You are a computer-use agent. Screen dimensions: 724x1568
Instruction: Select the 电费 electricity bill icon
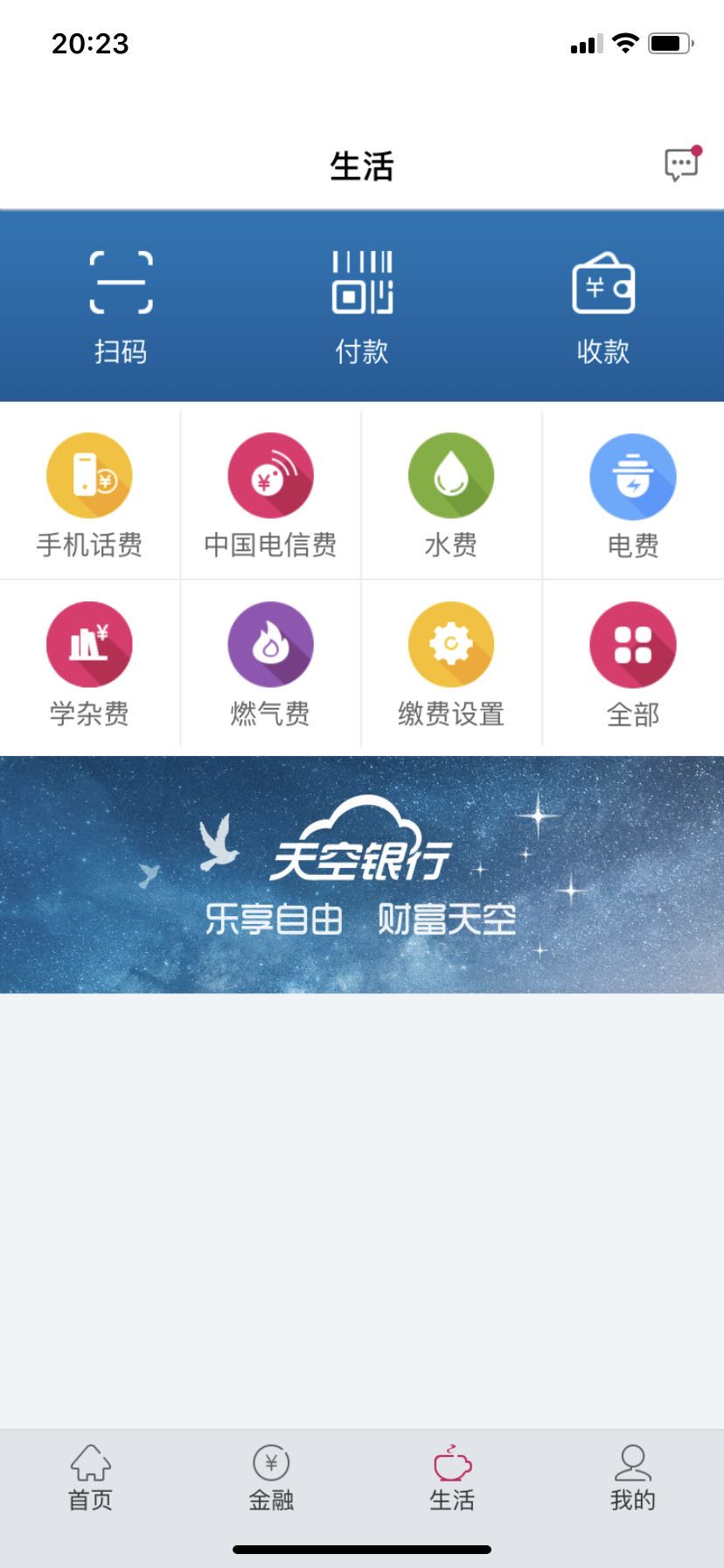(x=632, y=475)
